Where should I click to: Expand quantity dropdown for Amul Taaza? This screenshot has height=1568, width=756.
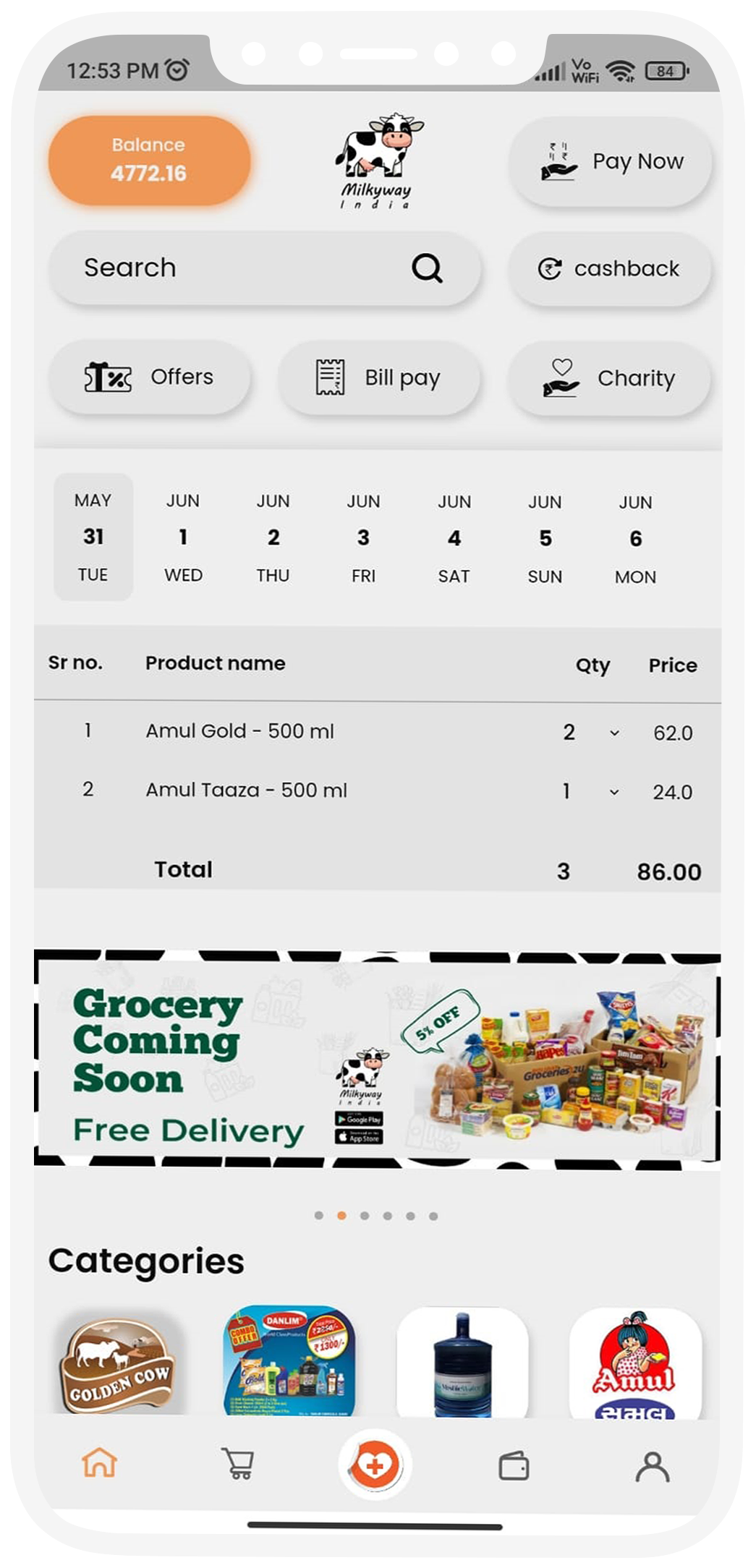point(614,792)
